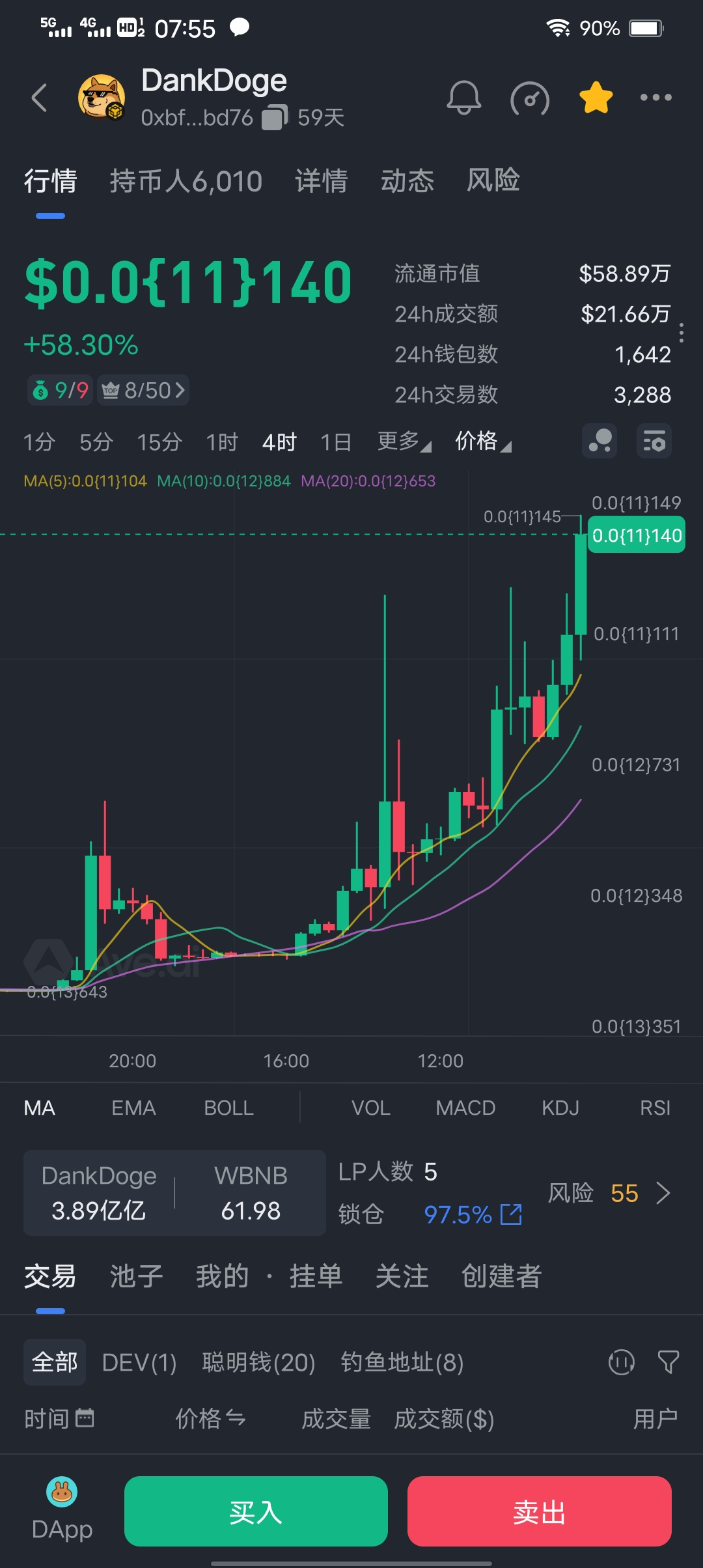703x1568 pixels.
Task: Open the chart settings icon
Action: [x=653, y=441]
